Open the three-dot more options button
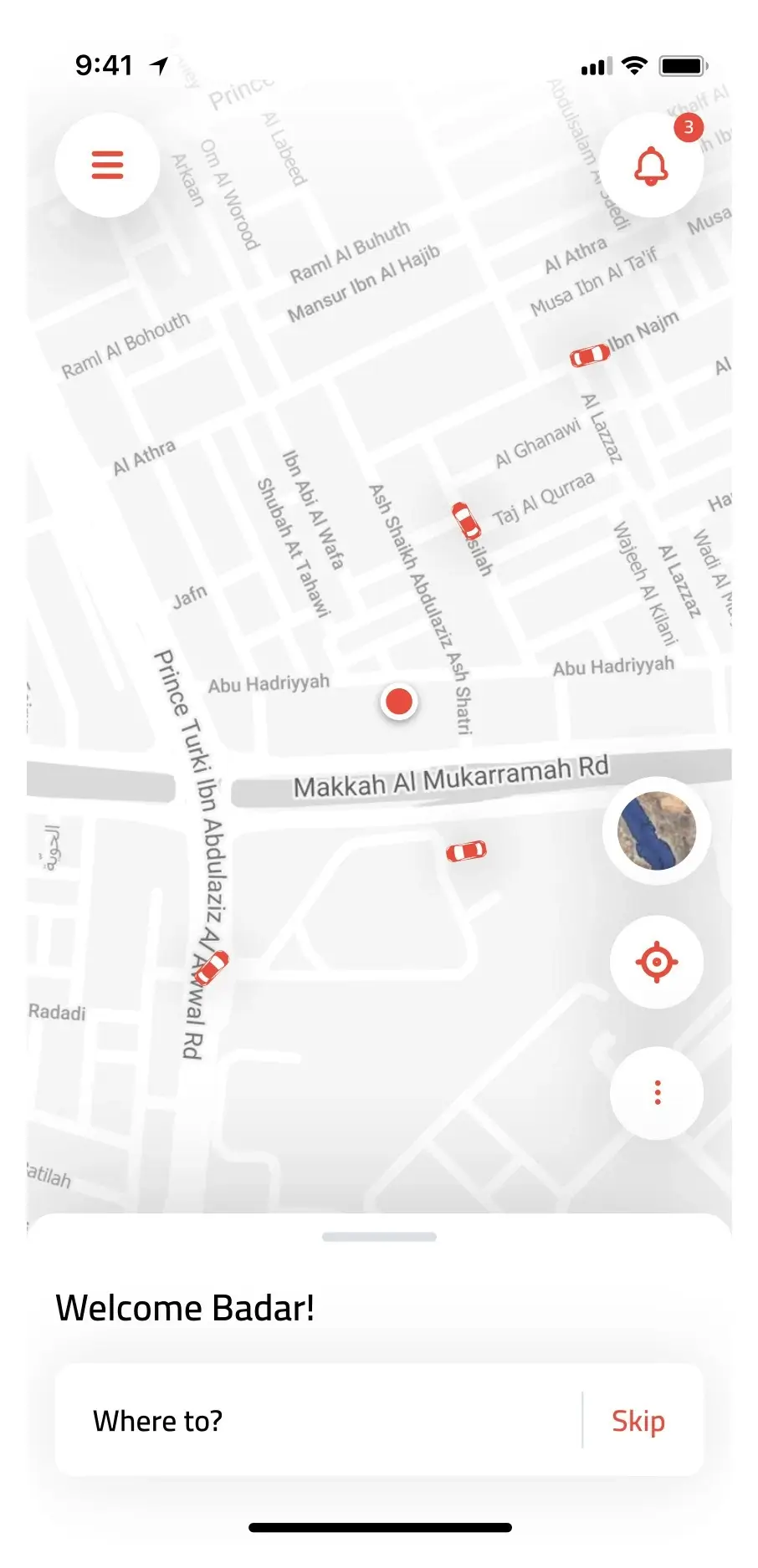The image size is (758, 1568). tap(657, 1092)
